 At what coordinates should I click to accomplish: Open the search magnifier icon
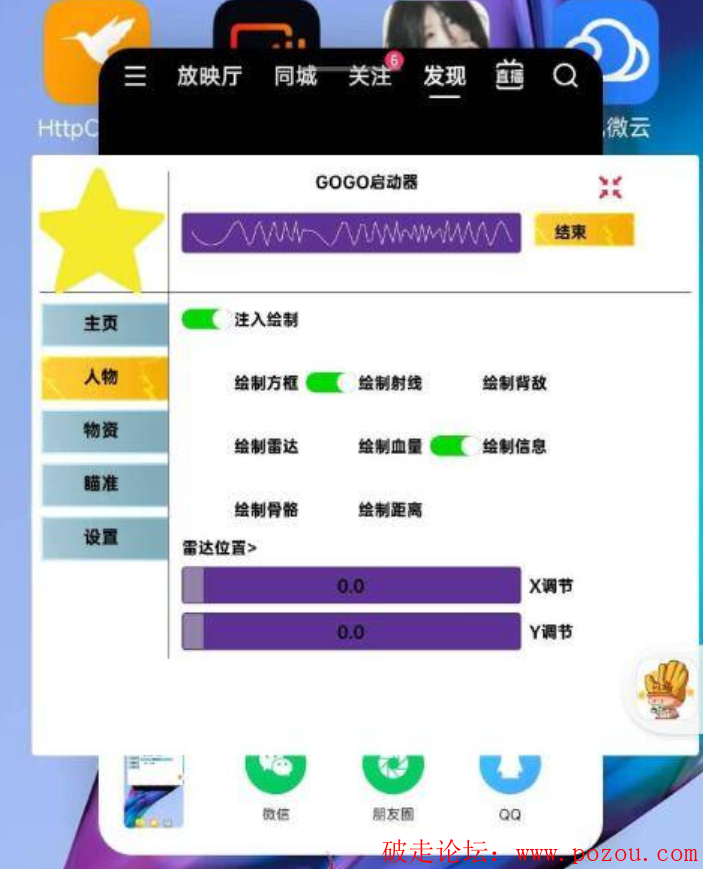click(566, 77)
